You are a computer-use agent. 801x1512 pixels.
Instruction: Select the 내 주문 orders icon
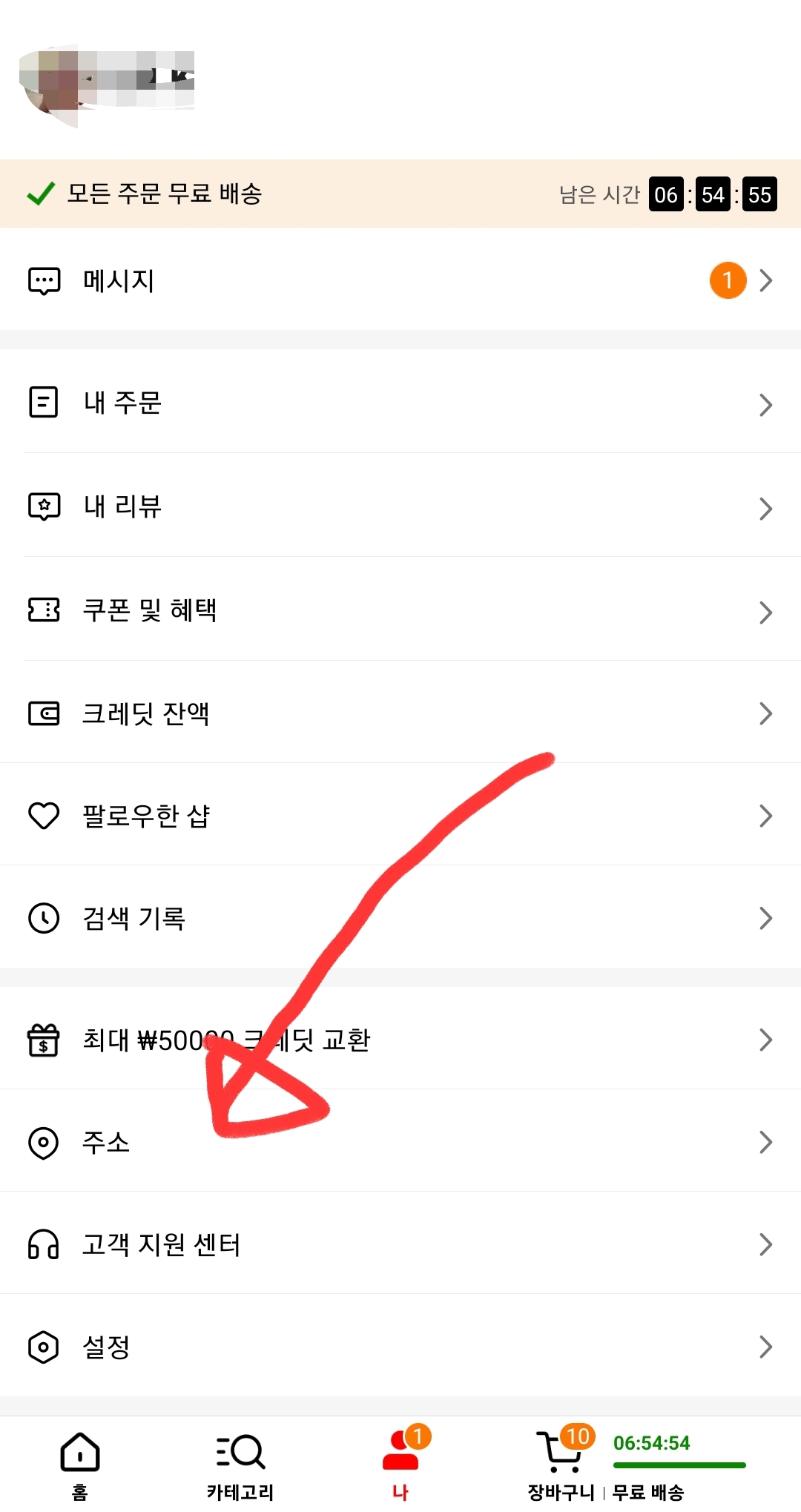(x=44, y=403)
